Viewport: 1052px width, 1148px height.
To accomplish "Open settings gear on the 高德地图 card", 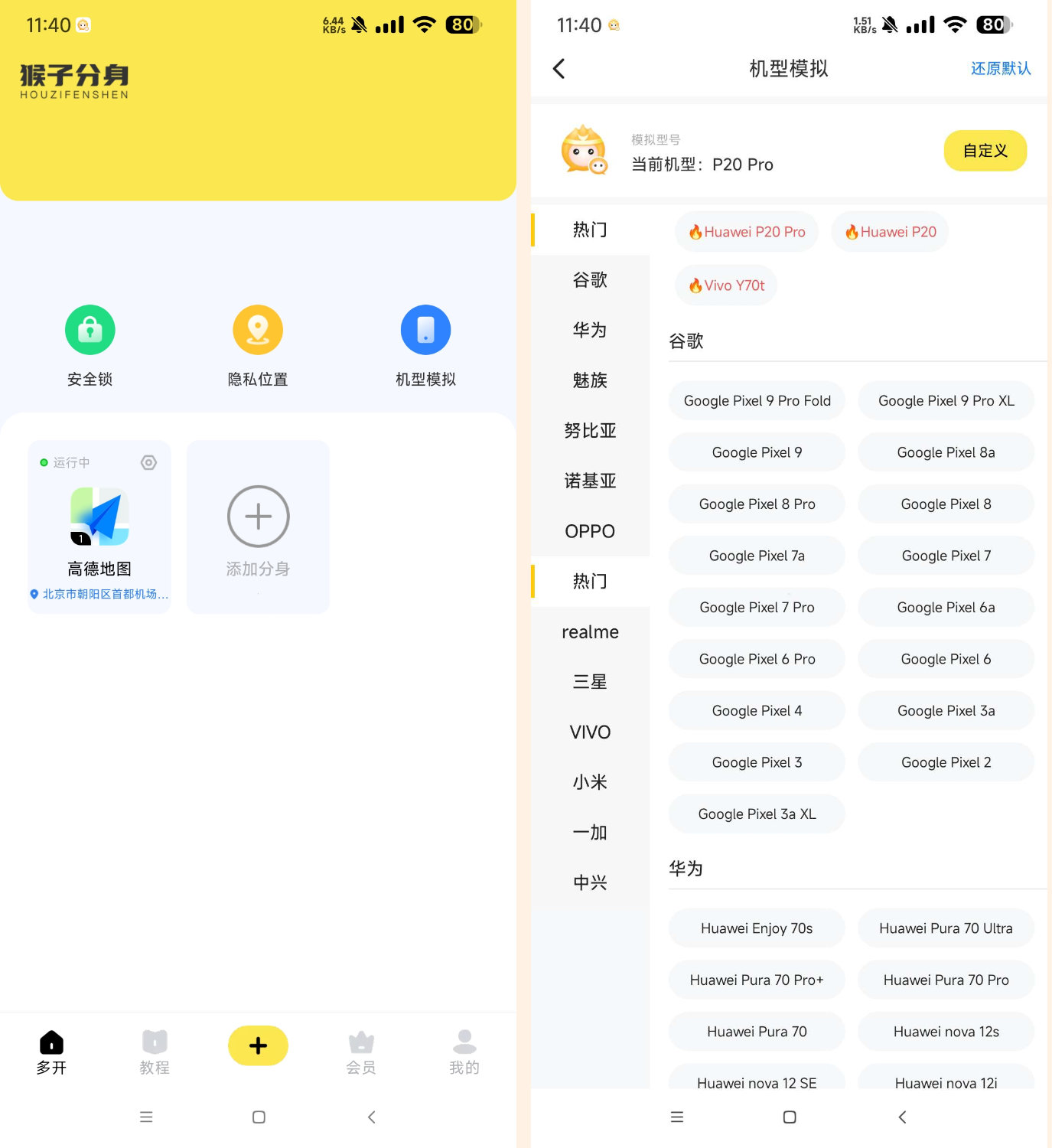I will tap(149, 462).
